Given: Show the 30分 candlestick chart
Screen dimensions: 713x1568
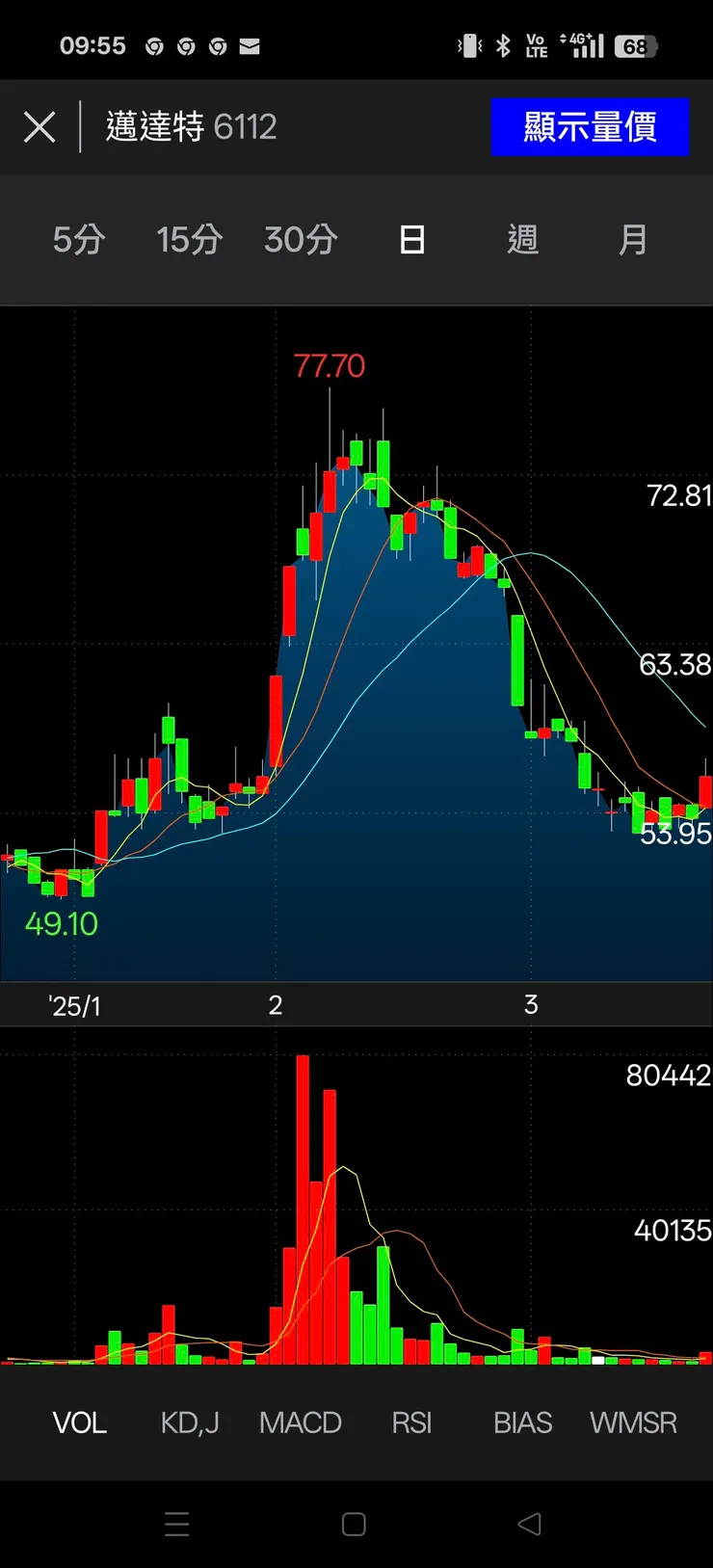Looking at the screenshot, I should click(x=301, y=239).
